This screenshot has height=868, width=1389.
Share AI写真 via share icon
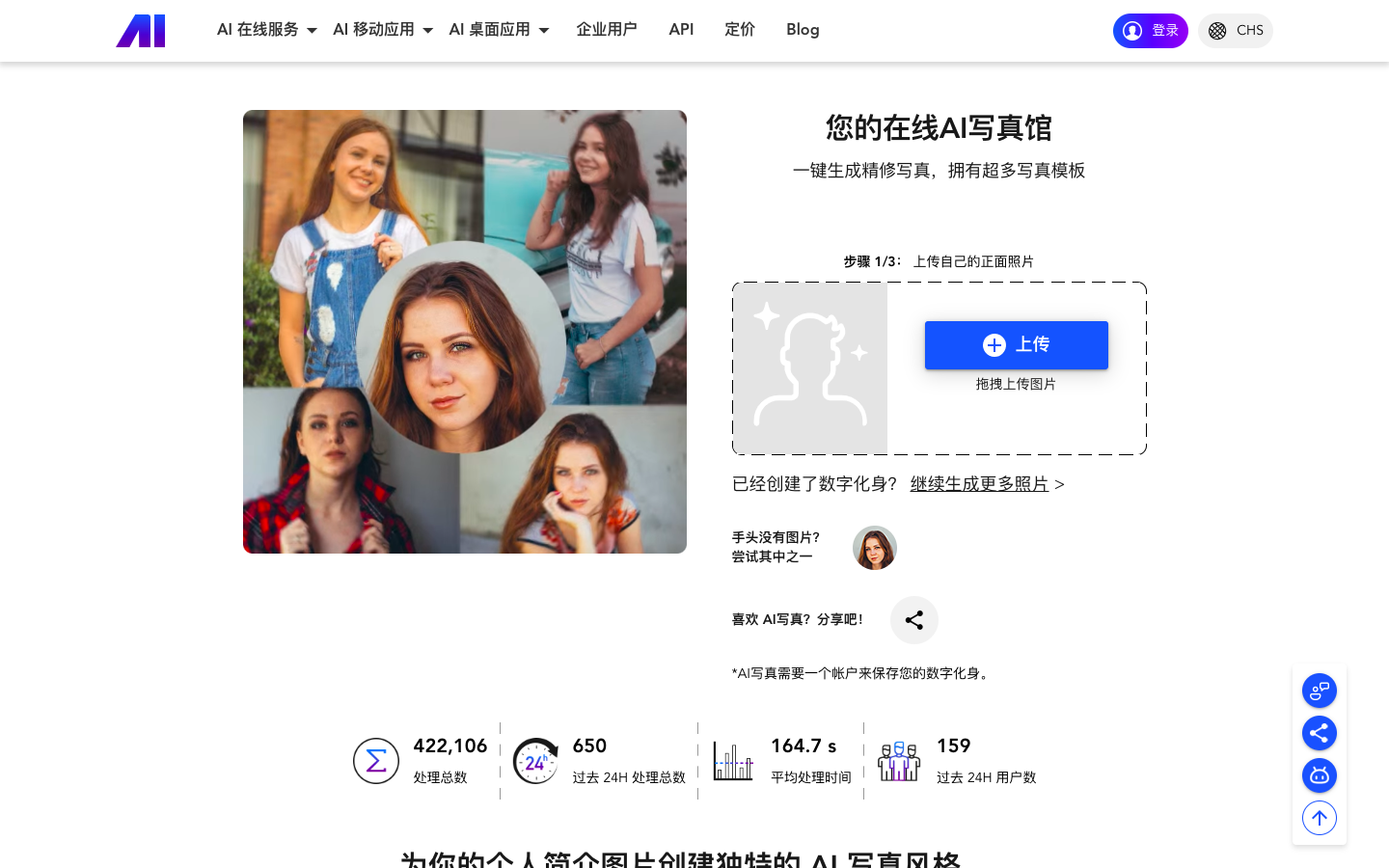click(913, 620)
